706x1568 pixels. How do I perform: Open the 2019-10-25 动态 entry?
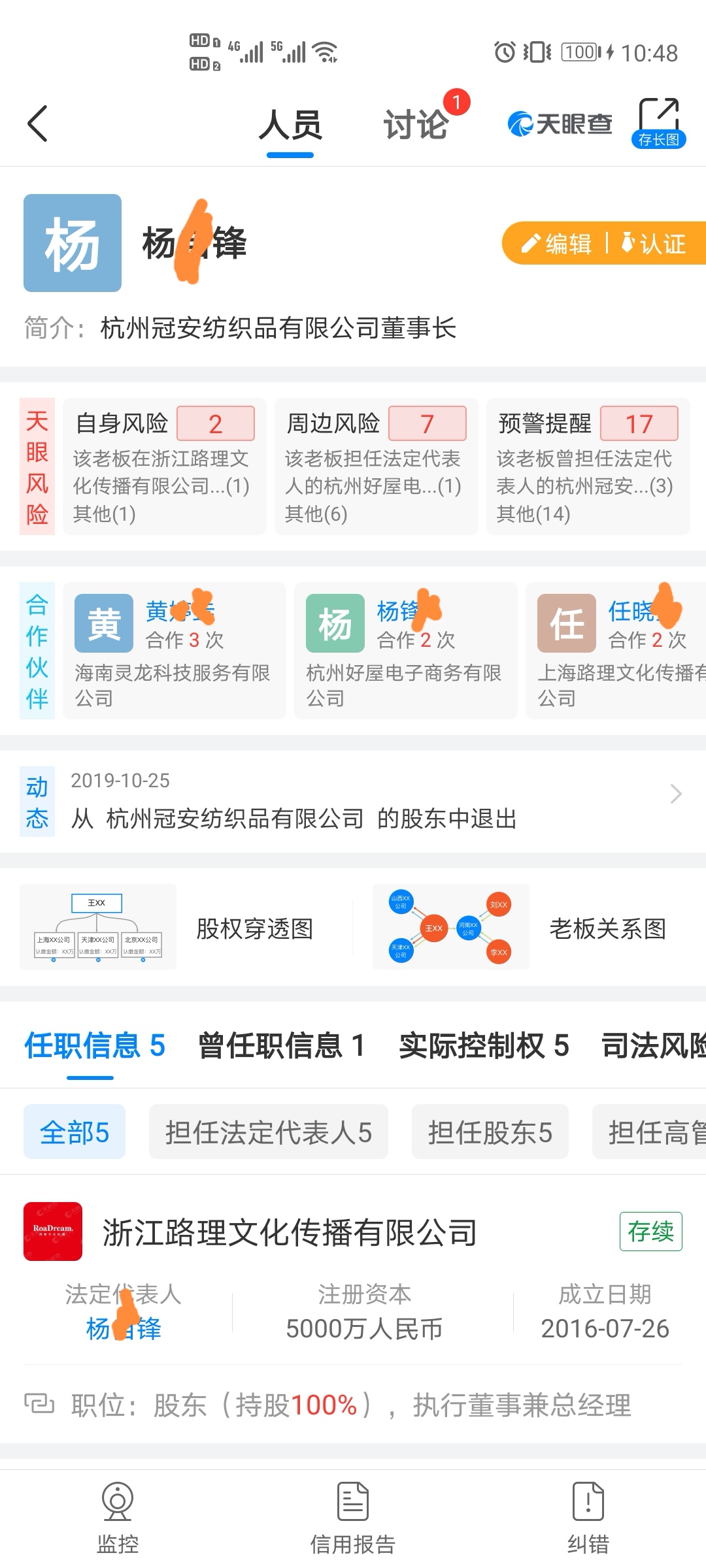click(366, 801)
